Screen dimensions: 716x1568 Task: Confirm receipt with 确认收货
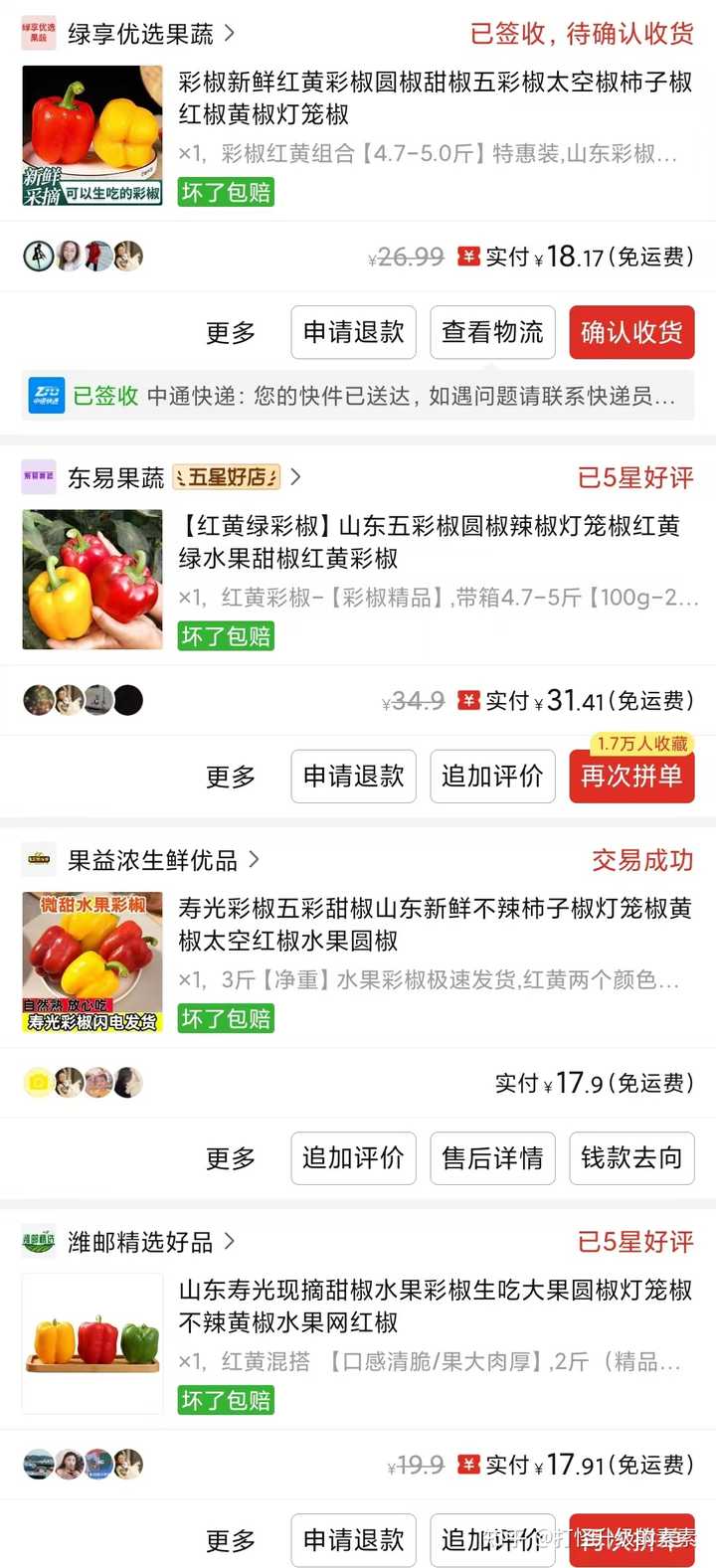(631, 332)
